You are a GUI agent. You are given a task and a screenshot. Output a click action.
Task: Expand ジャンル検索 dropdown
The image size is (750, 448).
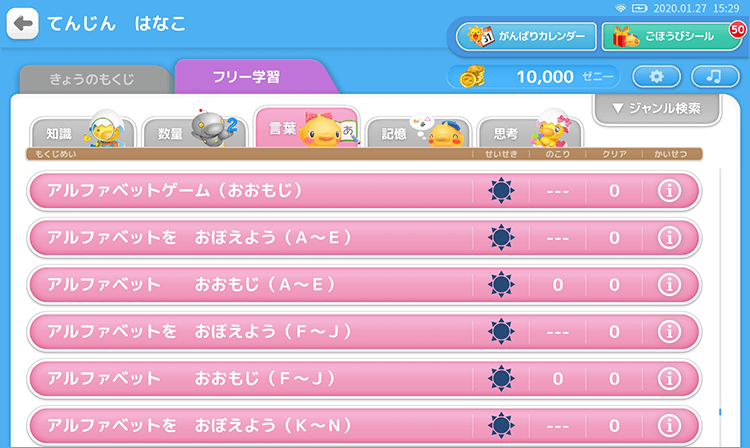coord(656,108)
